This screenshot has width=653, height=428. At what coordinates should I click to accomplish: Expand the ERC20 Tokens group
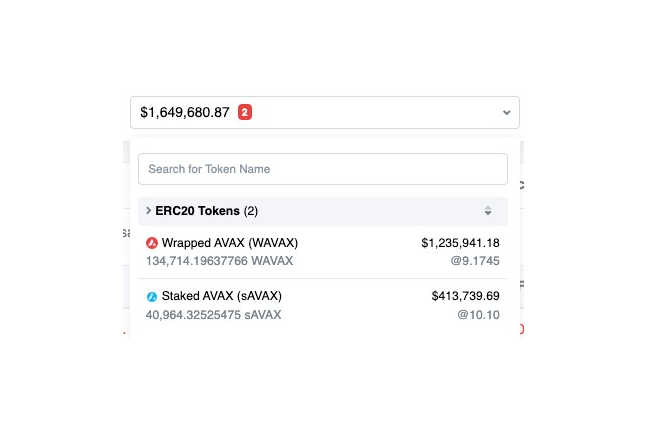pyautogui.click(x=149, y=211)
